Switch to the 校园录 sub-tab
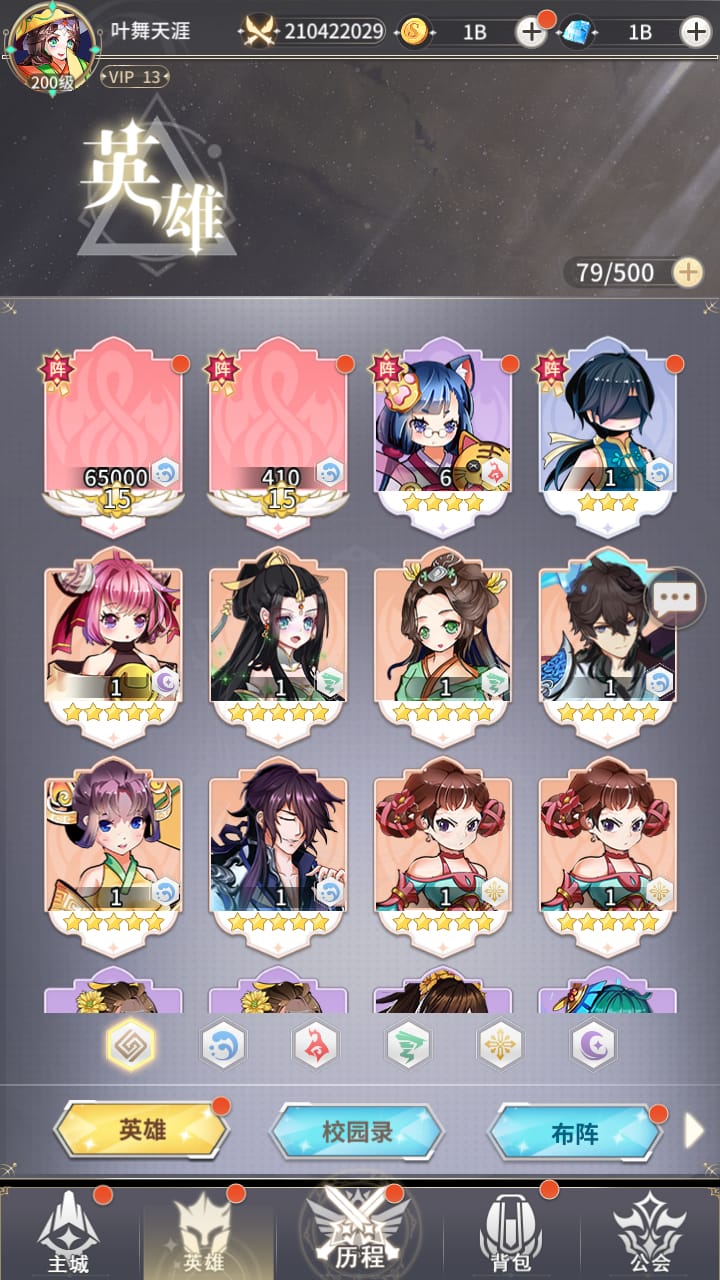 [357, 1132]
